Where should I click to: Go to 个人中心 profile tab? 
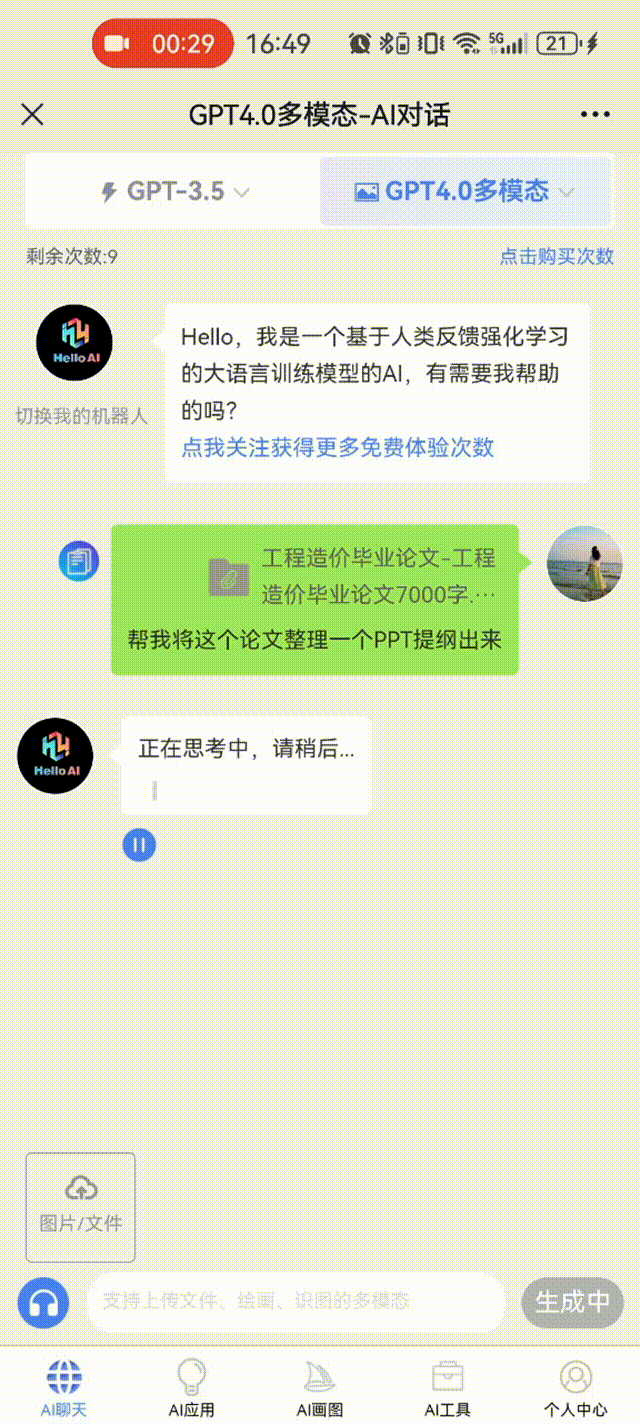pos(575,1388)
